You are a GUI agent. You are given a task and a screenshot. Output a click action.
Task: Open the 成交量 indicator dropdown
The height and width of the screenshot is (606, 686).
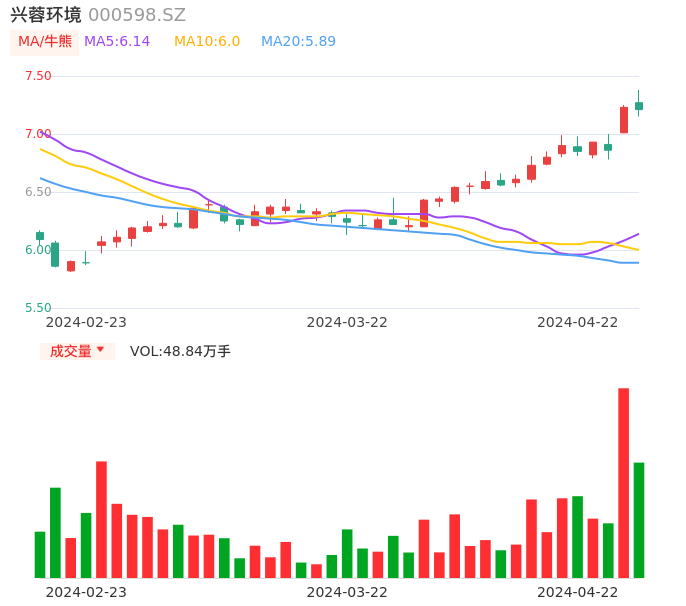click(x=77, y=351)
